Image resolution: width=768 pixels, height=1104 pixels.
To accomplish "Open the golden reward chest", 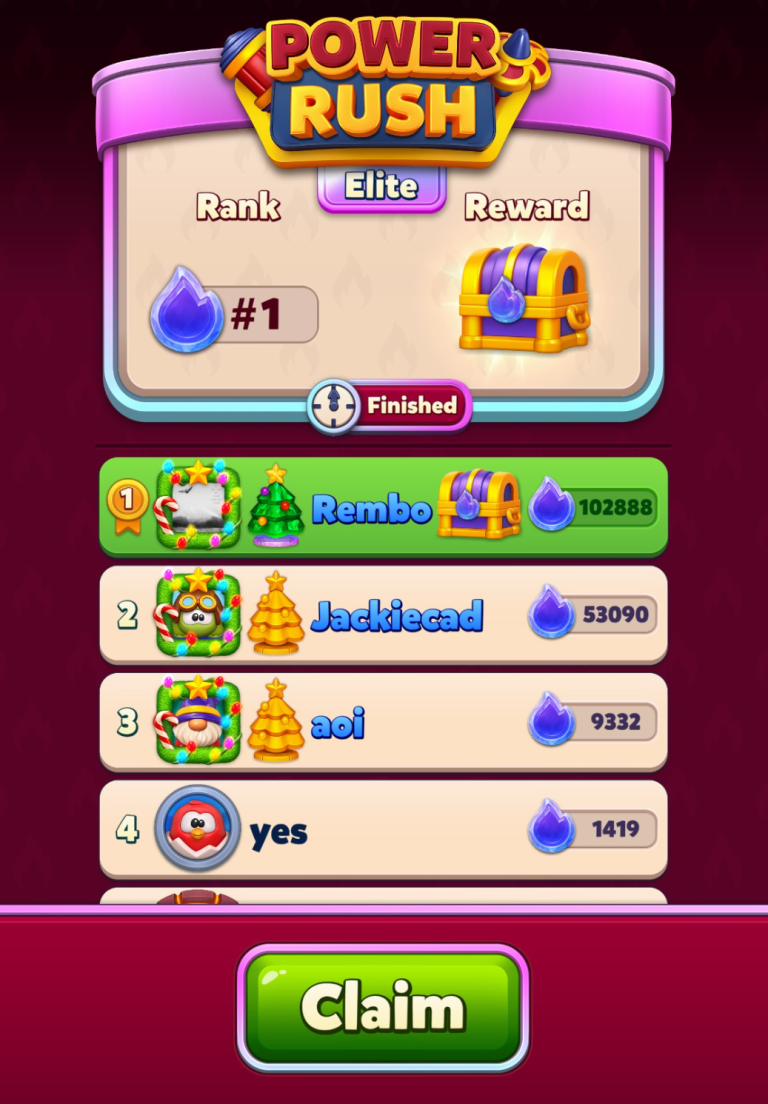I will 523,298.
